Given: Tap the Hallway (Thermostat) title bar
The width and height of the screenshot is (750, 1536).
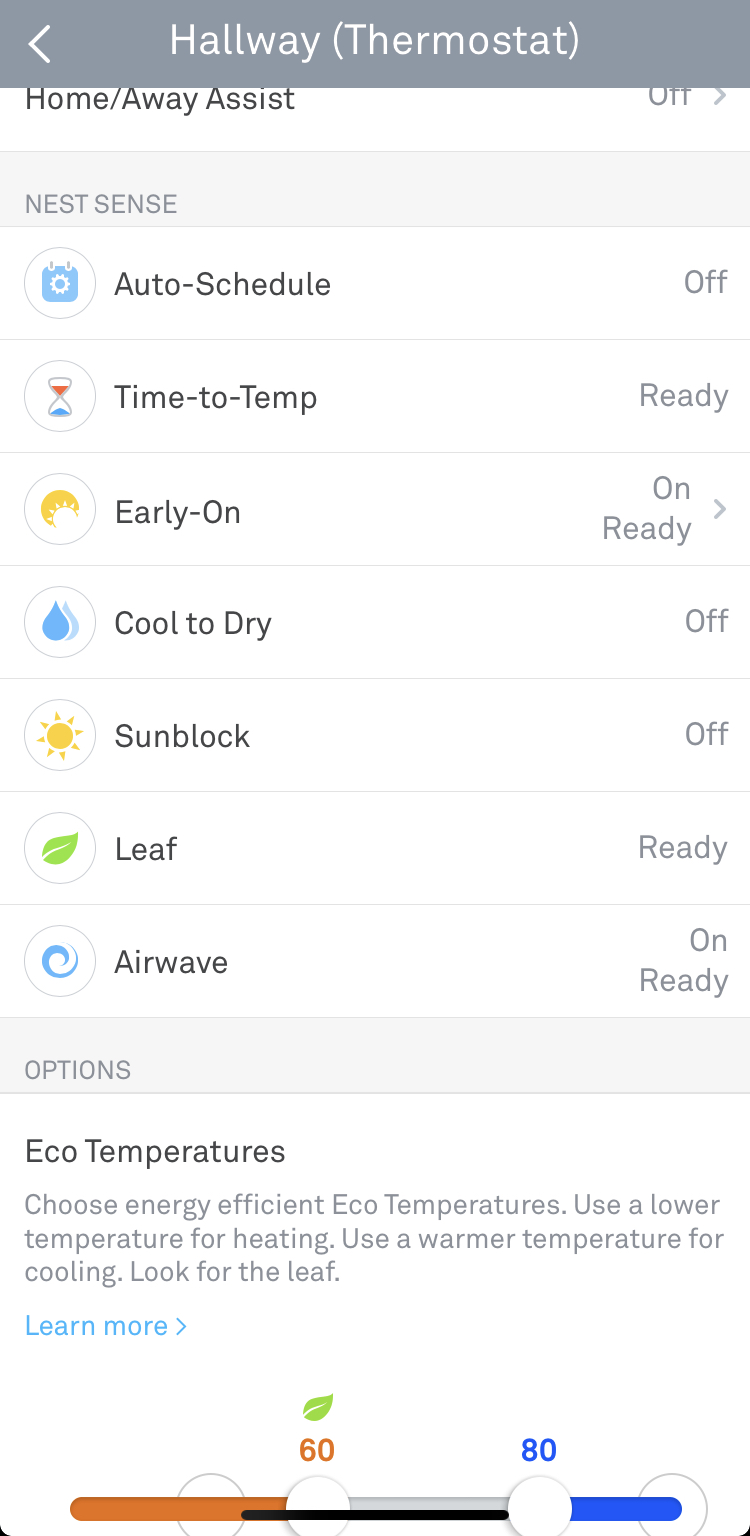Looking at the screenshot, I should point(375,42).
